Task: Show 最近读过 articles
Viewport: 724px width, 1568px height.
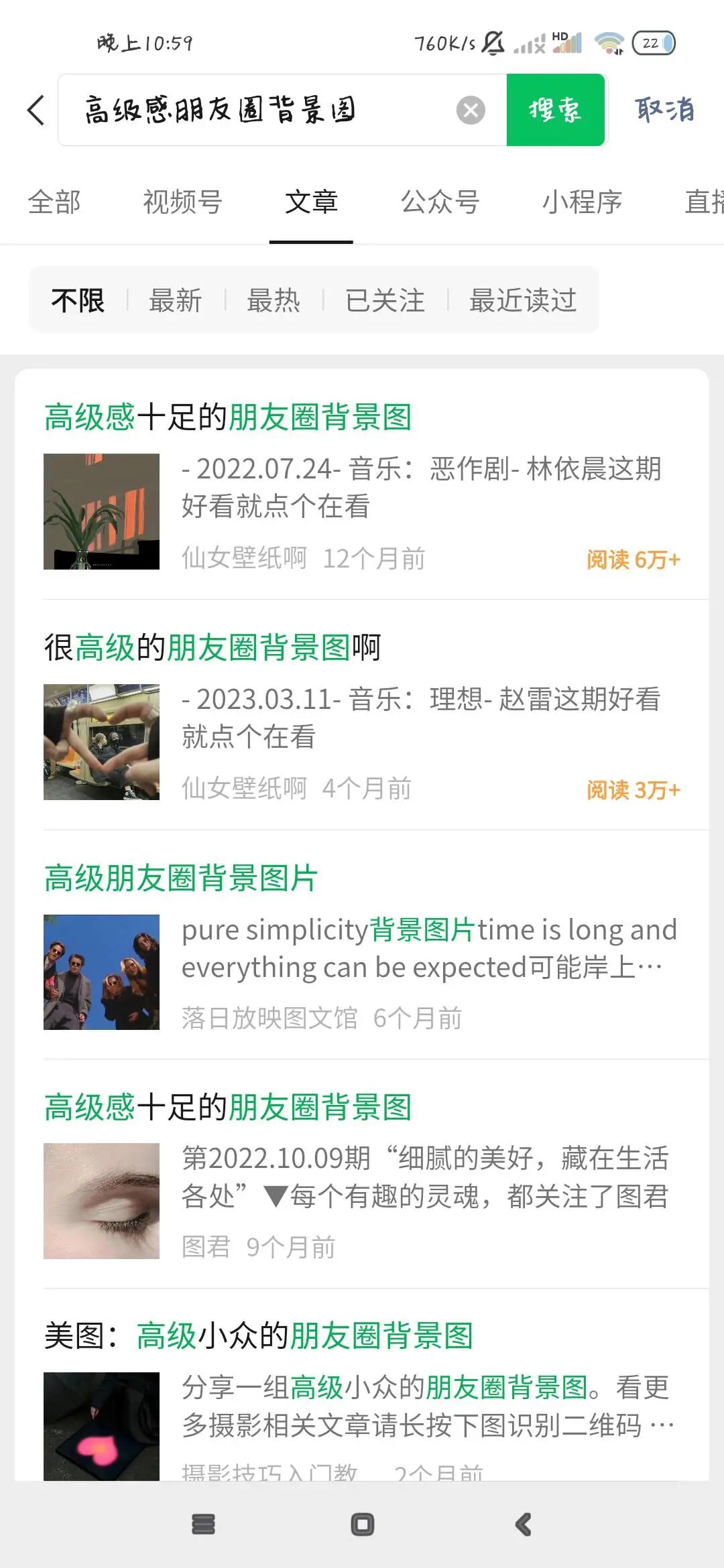Action: click(x=523, y=300)
